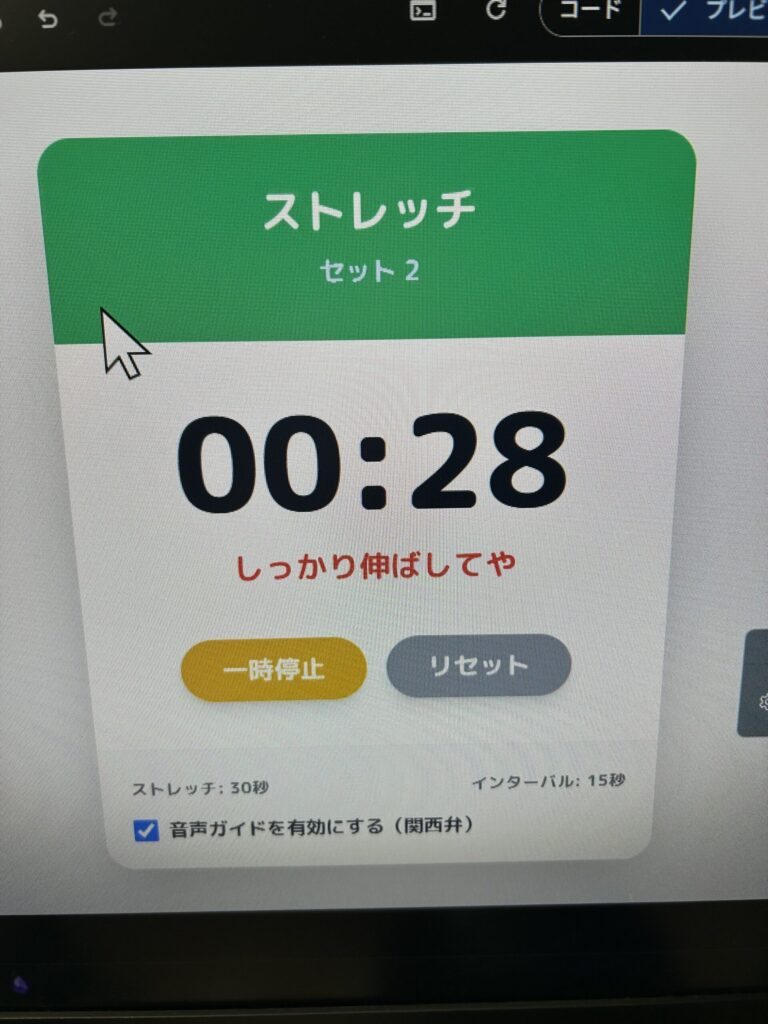Open the terminal console icon
The image size is (768, 1024).
(424, 10)
